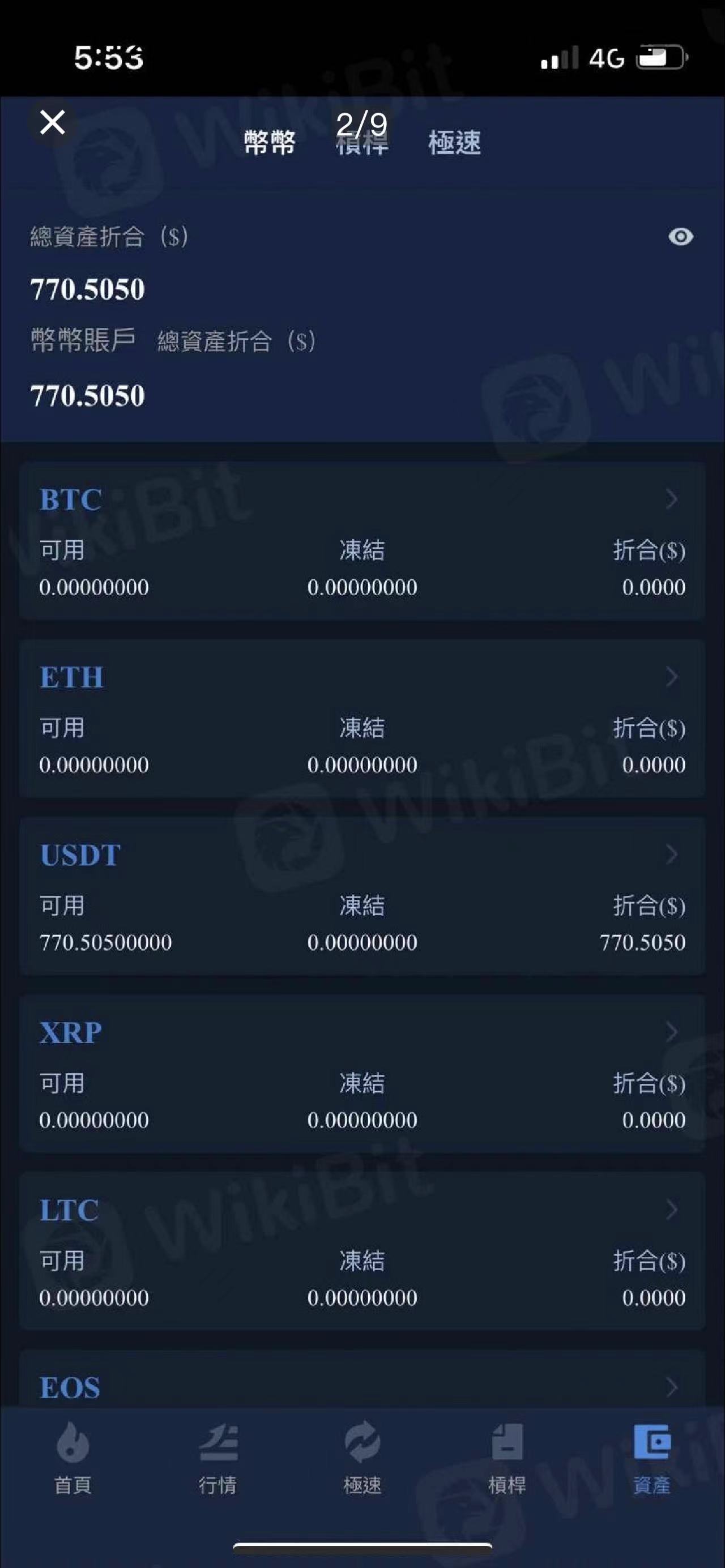725x1568 pixels.
Task: Close the image viewer
Action: click(52, 122)
